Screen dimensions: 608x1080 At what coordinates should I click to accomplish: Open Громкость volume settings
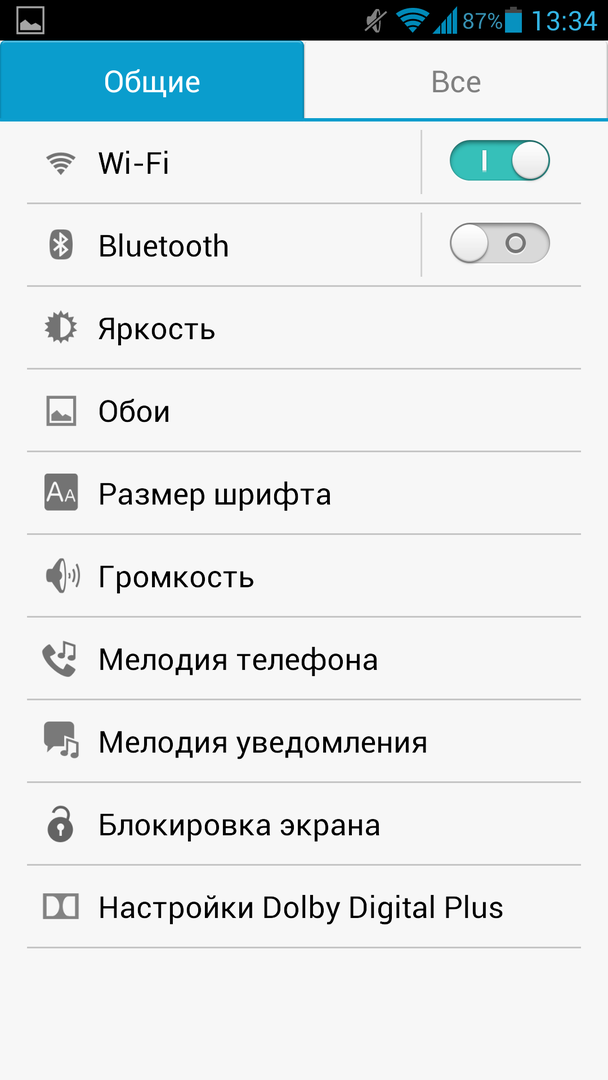pos(300,577)
